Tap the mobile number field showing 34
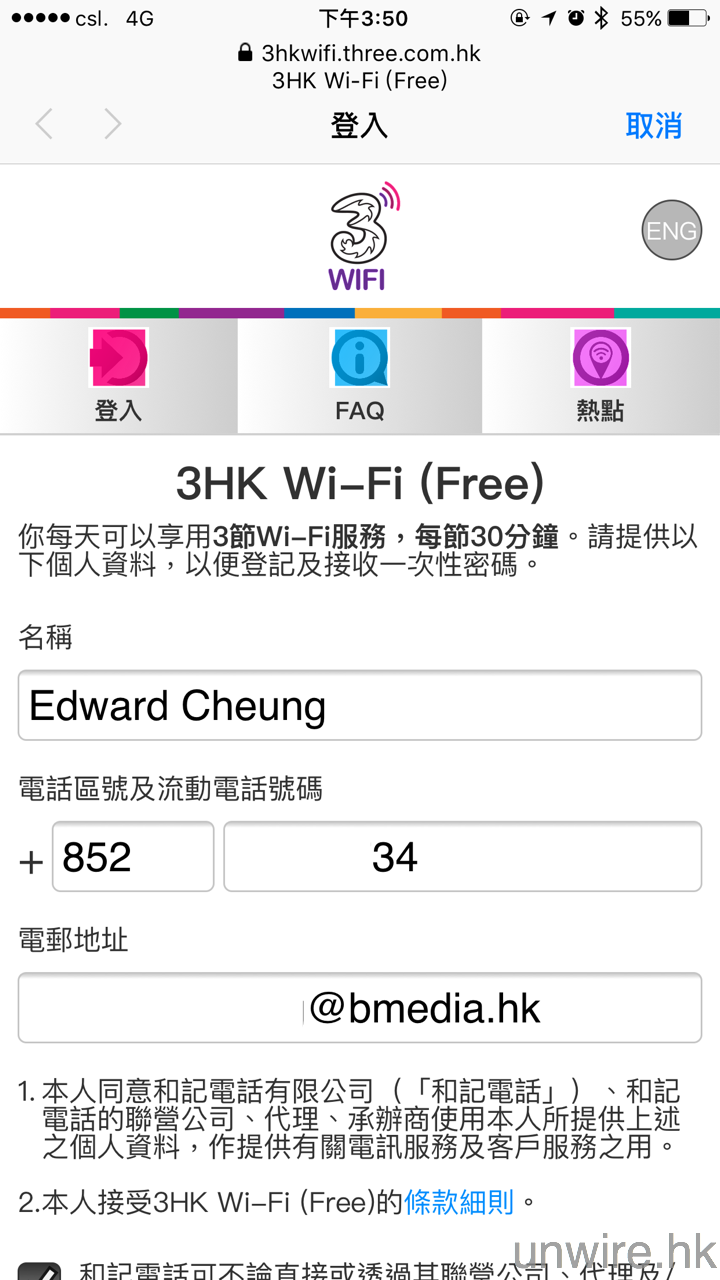Image resolution: width=720 pixels, height=1280 pixels. click(x=462, y=857)
